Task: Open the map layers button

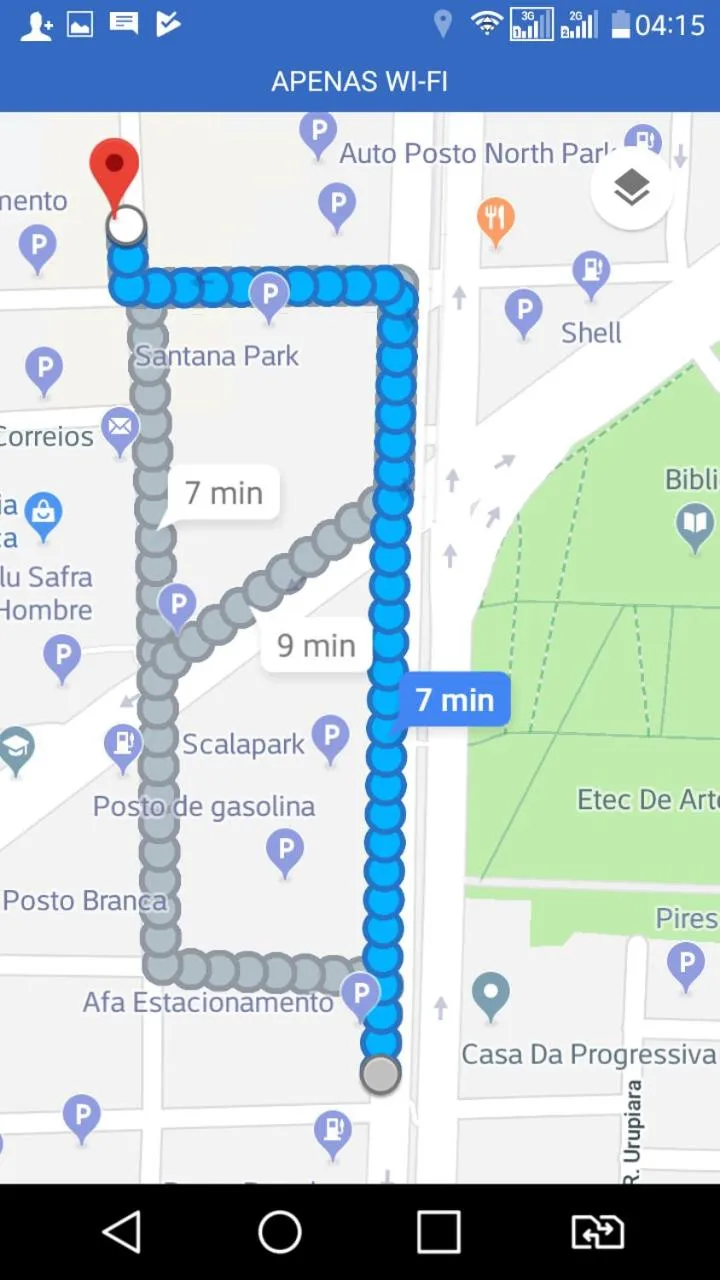Action: (632, 188)
